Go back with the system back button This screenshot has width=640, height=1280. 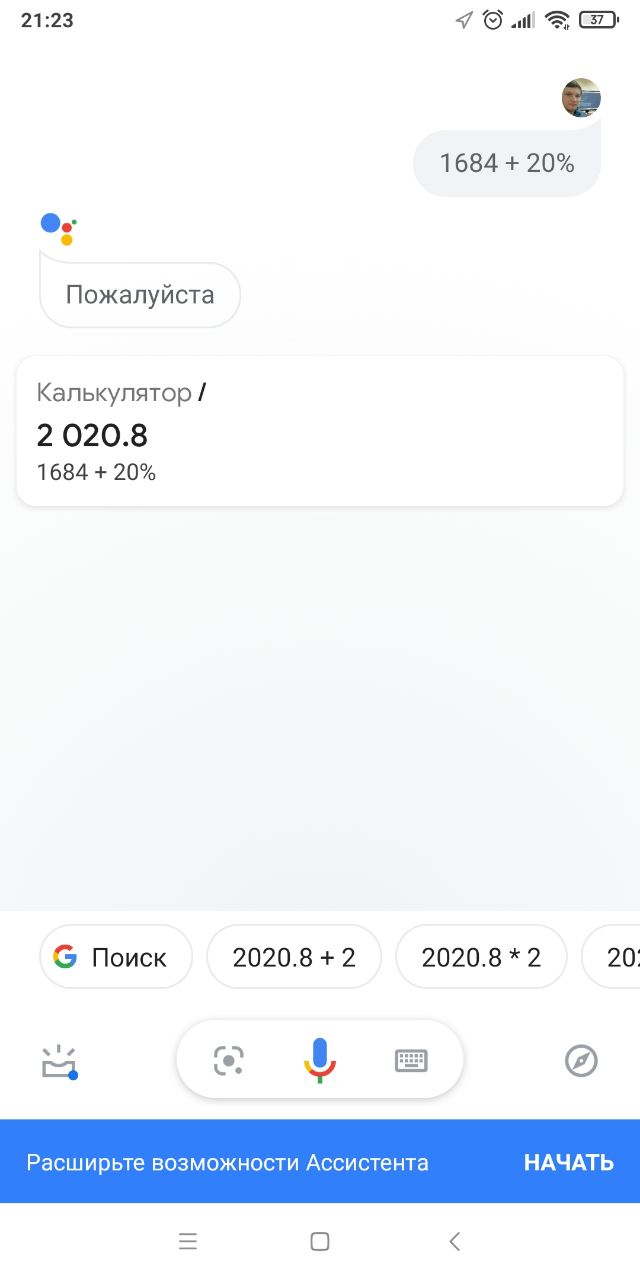pos(454,1241)
